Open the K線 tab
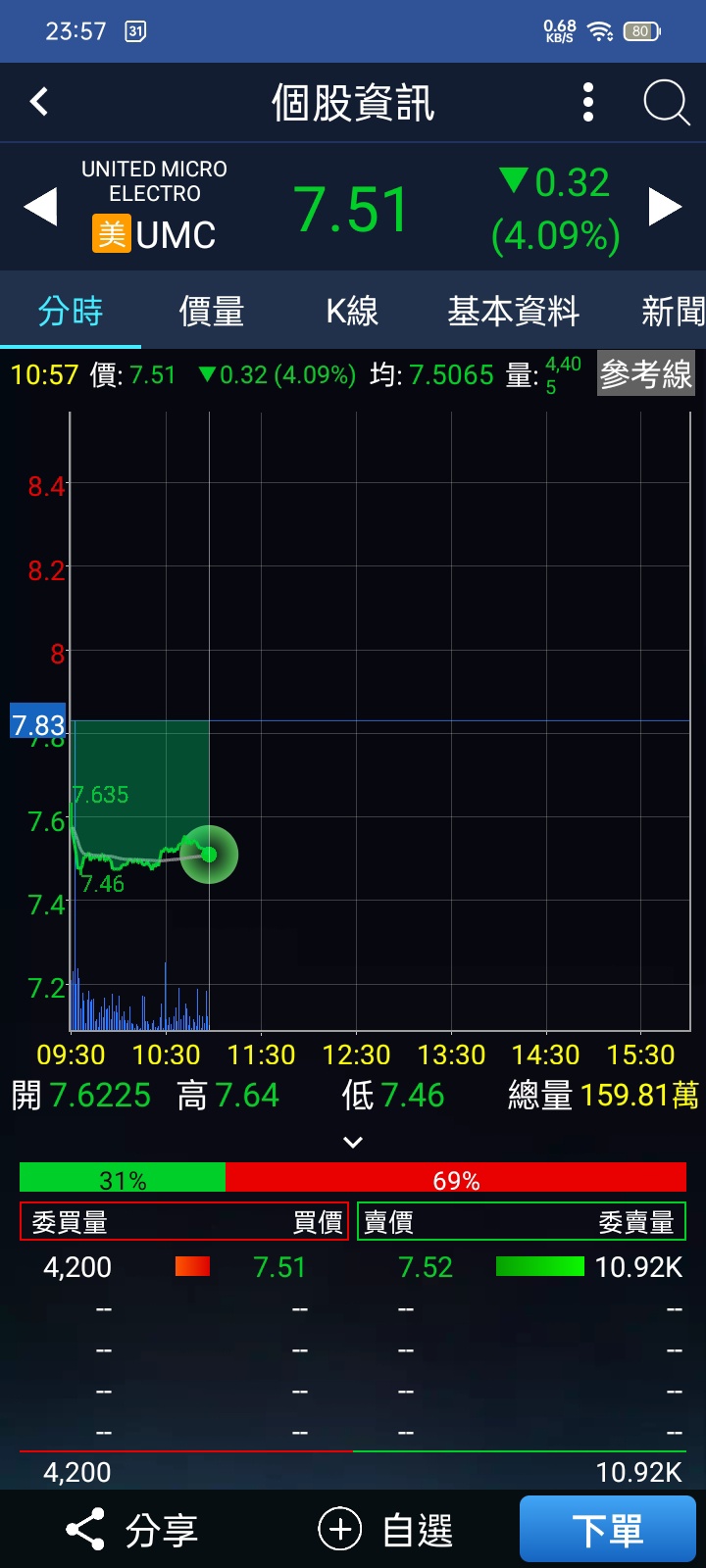 pyautogui.click(x=353, y=312)
